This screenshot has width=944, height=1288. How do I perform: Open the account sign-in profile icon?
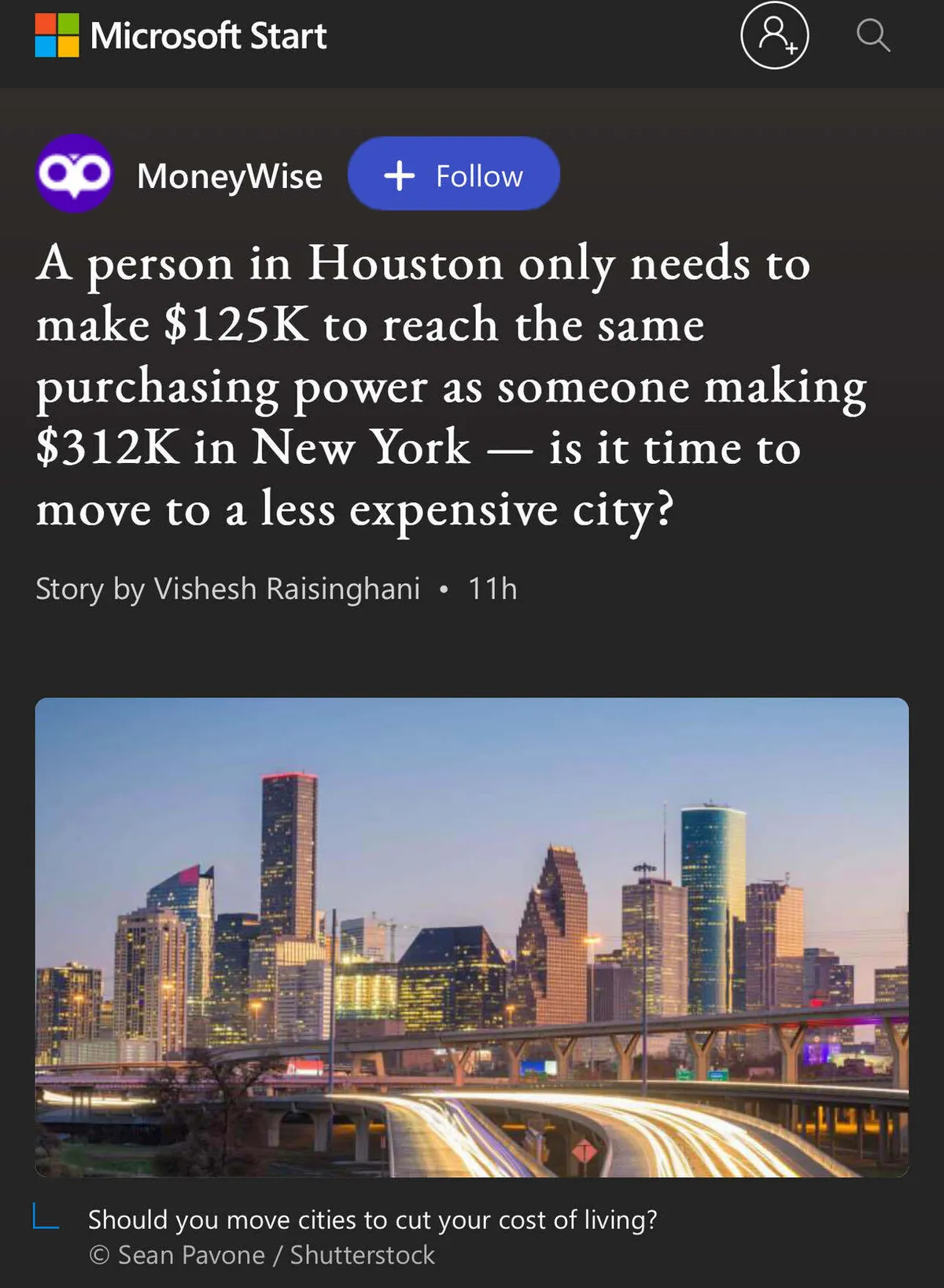point(774,35)
